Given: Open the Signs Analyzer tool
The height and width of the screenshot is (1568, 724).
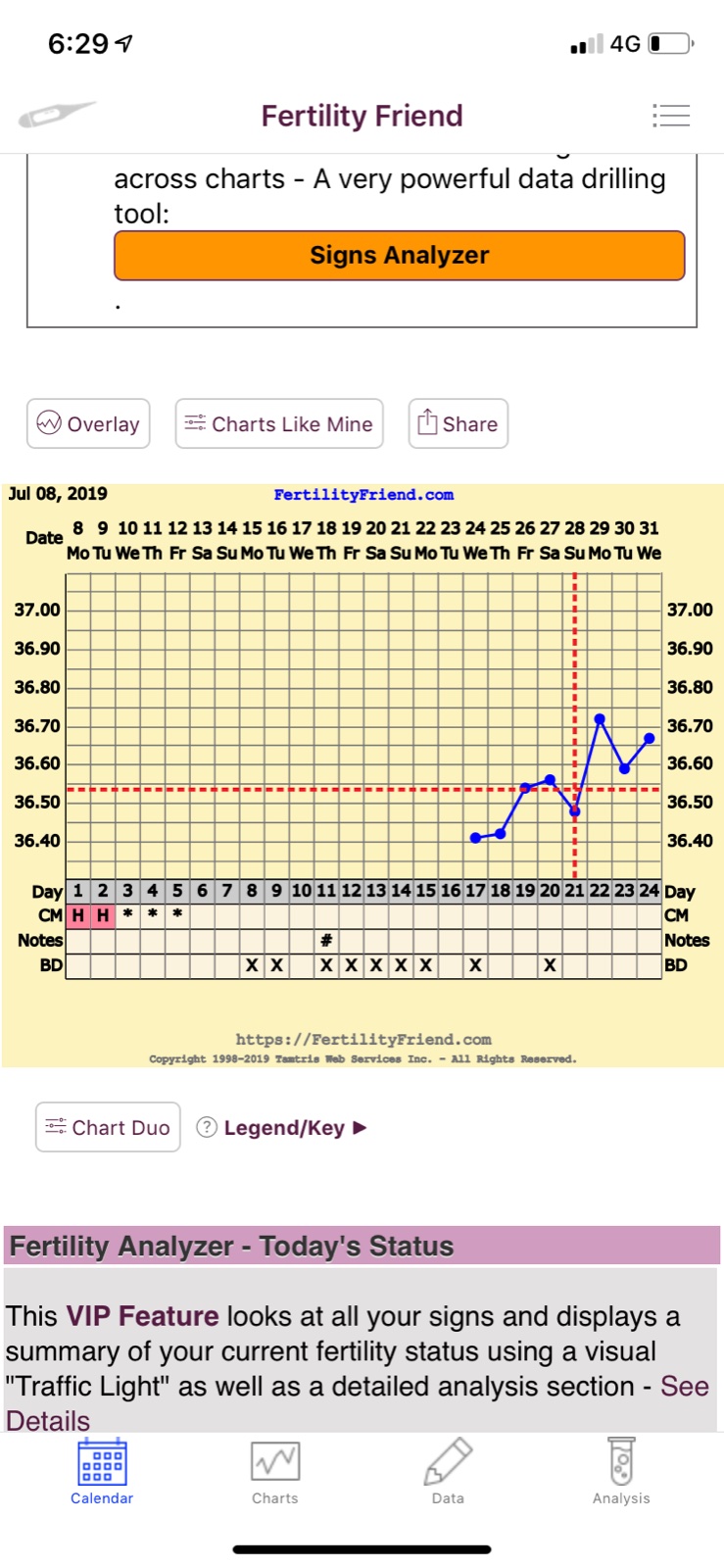Looking at the screenshot, I should [399, 256].
